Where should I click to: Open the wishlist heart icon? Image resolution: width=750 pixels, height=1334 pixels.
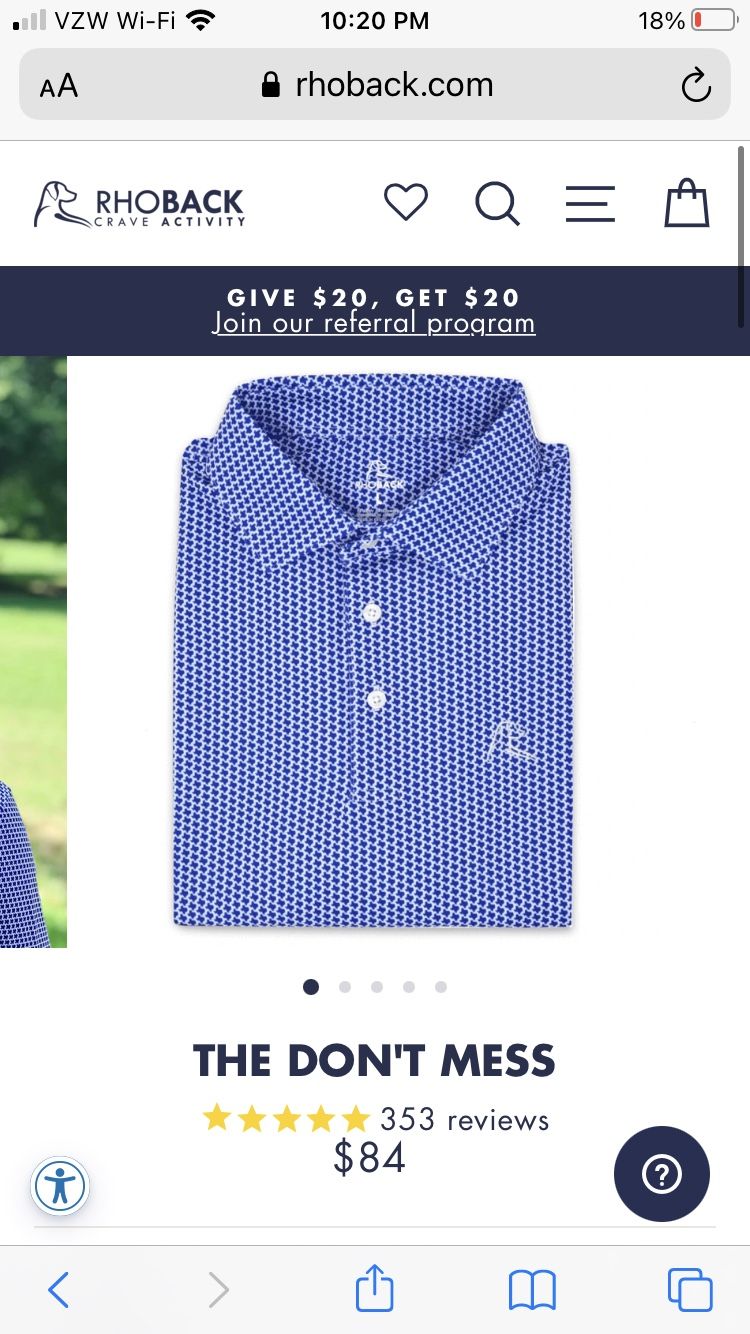pos(406,202)
